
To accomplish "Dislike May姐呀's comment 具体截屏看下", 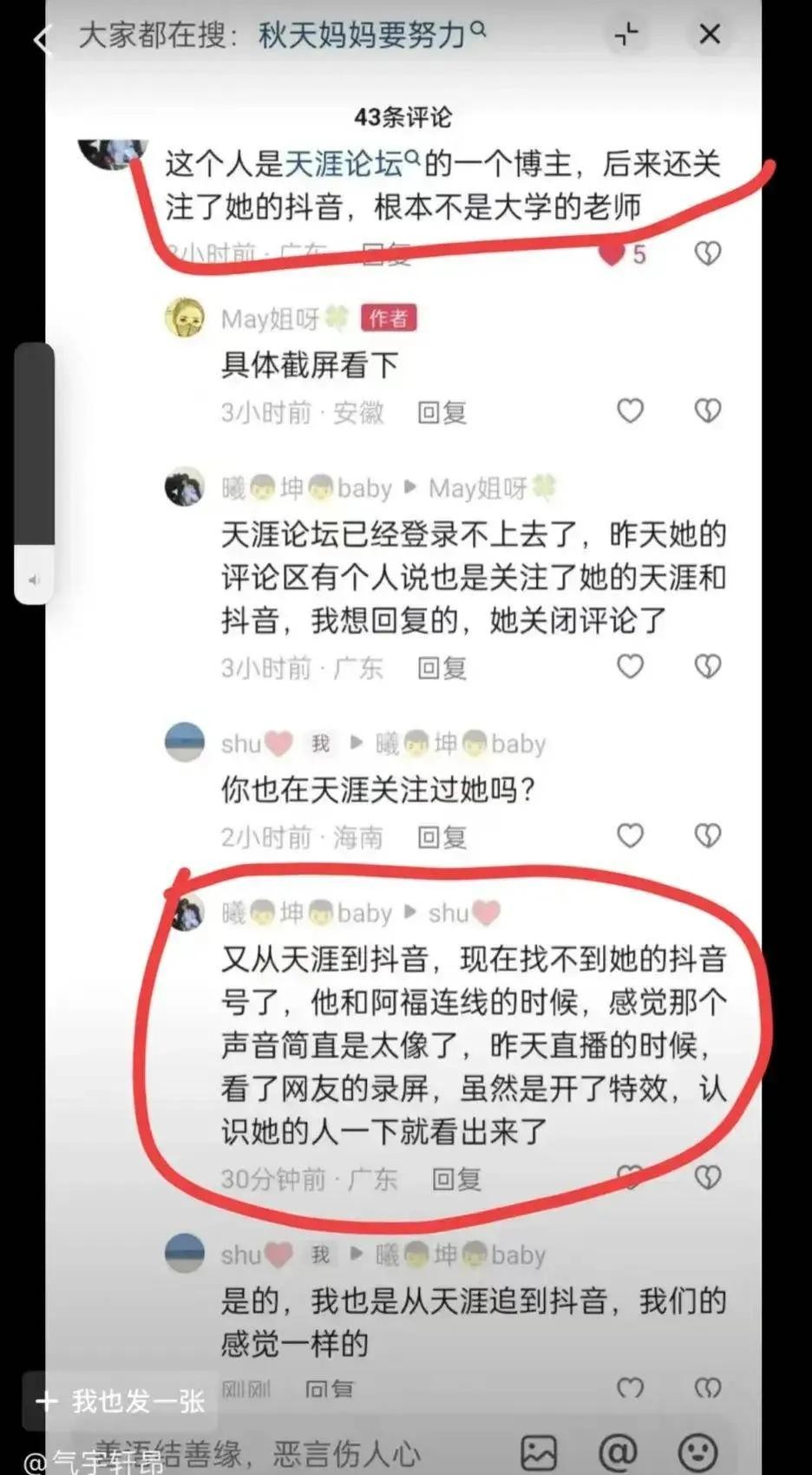I will (x=708, y=410).
